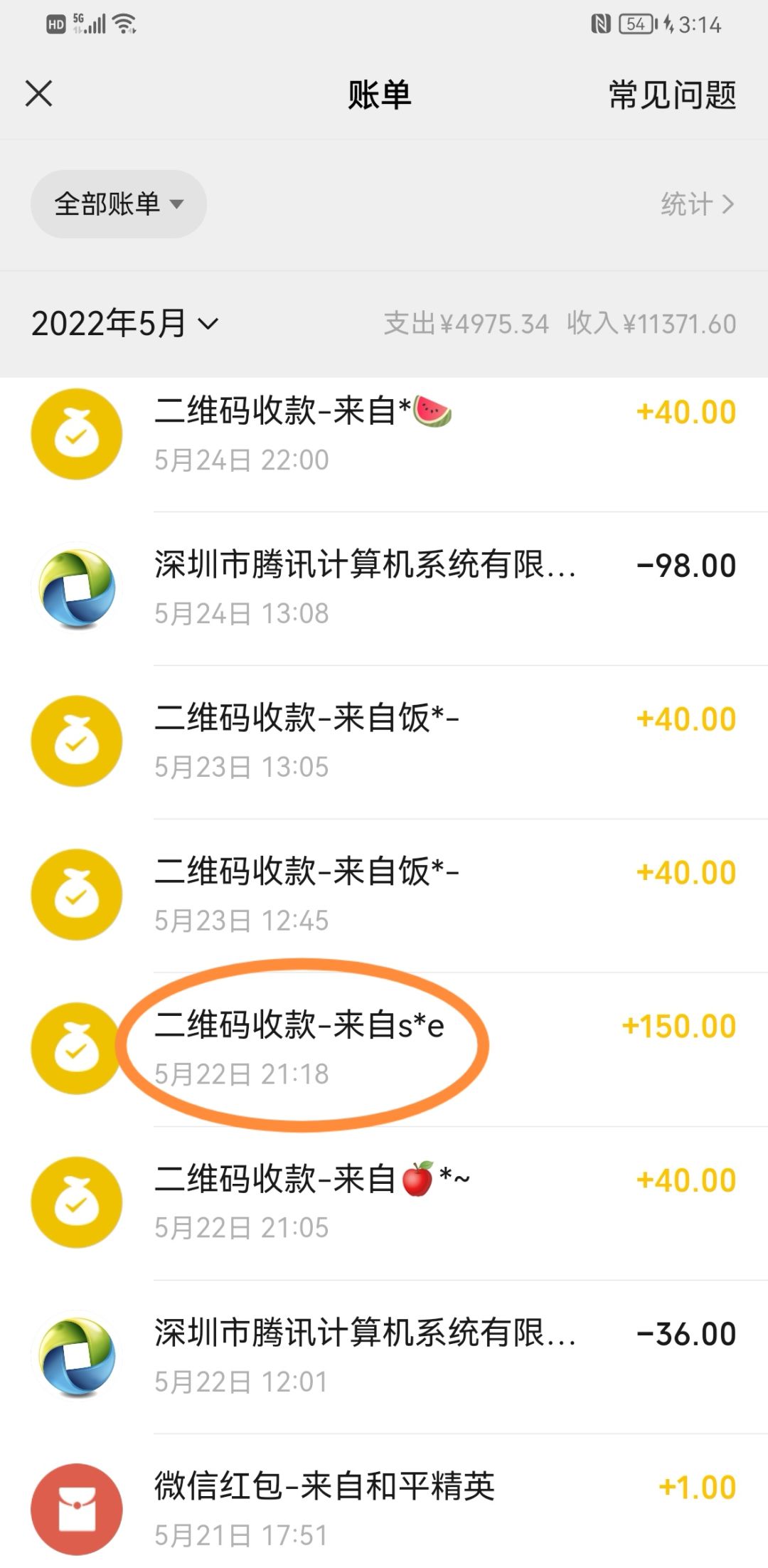Open the circled s*e transaction detail
This screenshot has height=1568, width=768.
click(x=306, y=1046)
